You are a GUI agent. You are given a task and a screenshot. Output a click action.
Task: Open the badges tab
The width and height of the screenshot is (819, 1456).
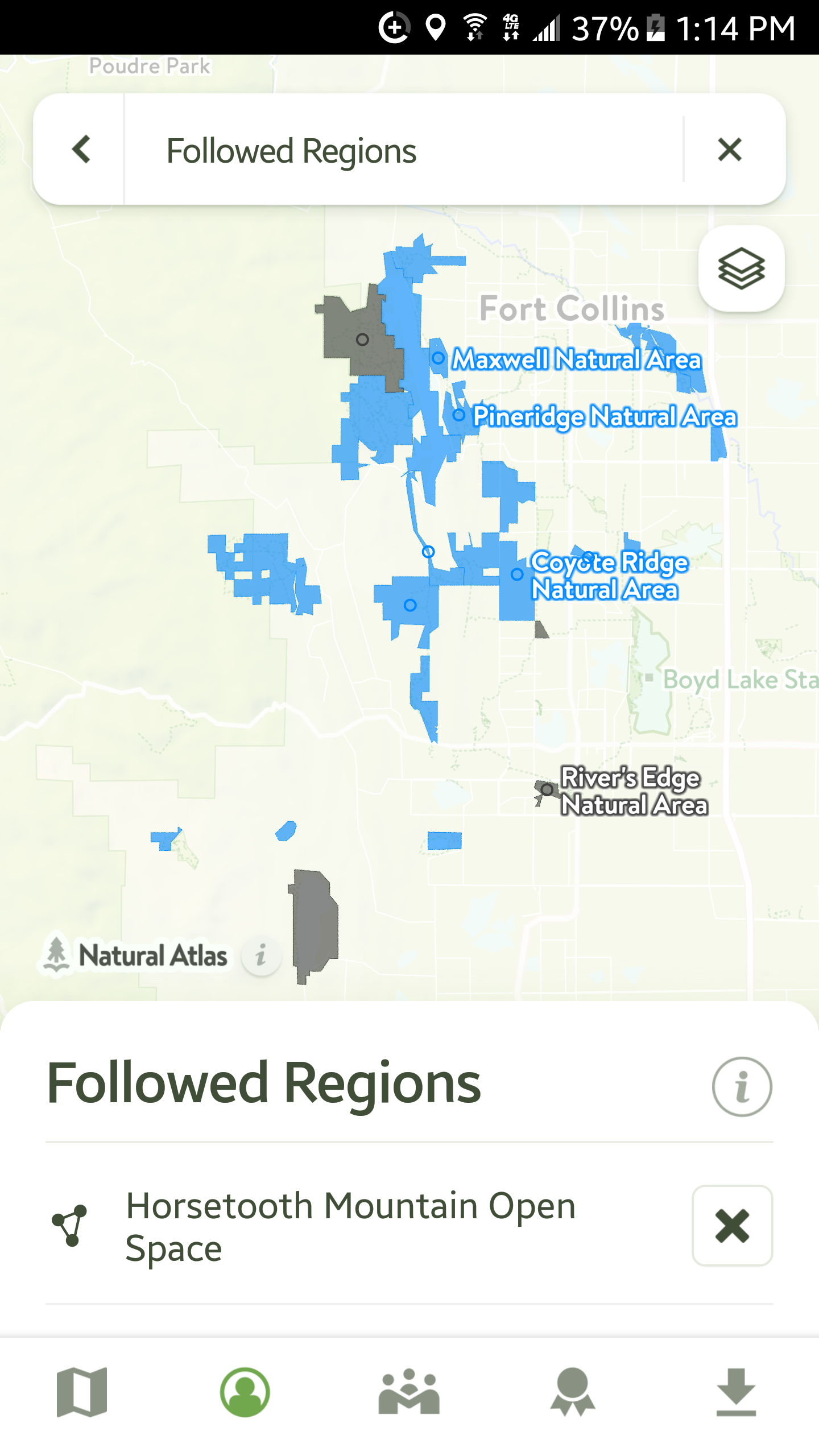click(x=573, y=1392)
